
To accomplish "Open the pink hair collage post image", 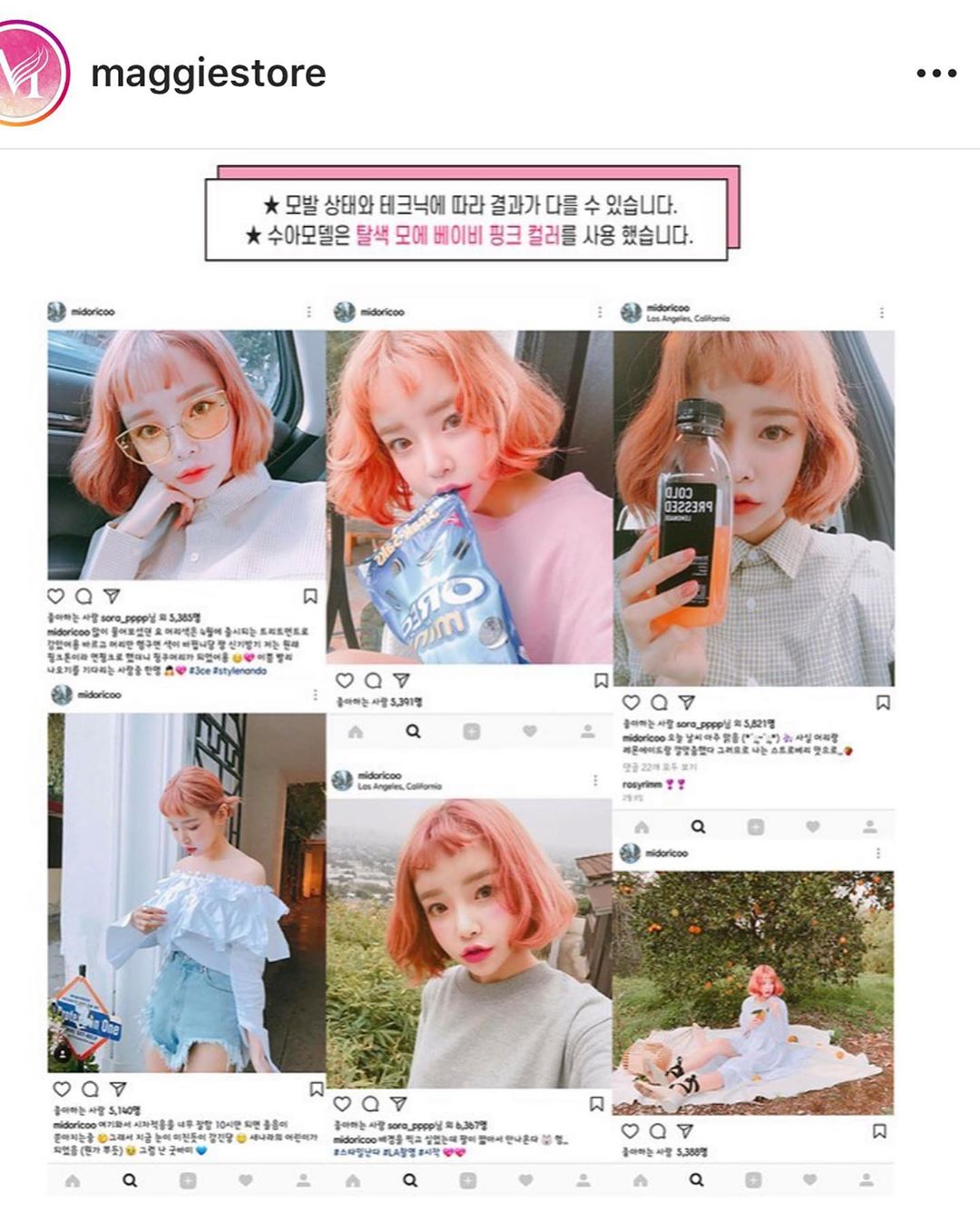I will [x=472, y=681].
